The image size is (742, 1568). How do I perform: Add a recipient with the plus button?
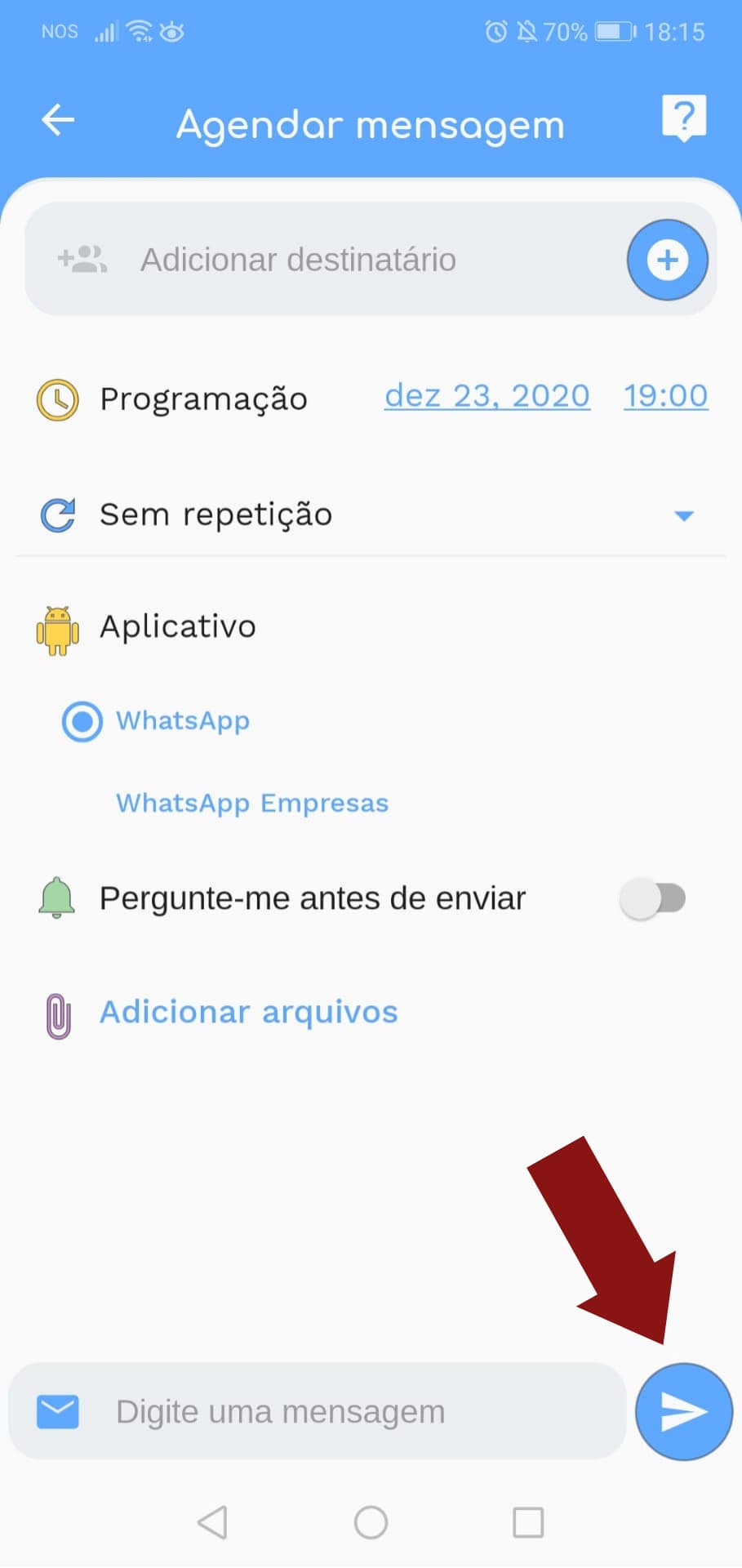click(x=667, y=260)
